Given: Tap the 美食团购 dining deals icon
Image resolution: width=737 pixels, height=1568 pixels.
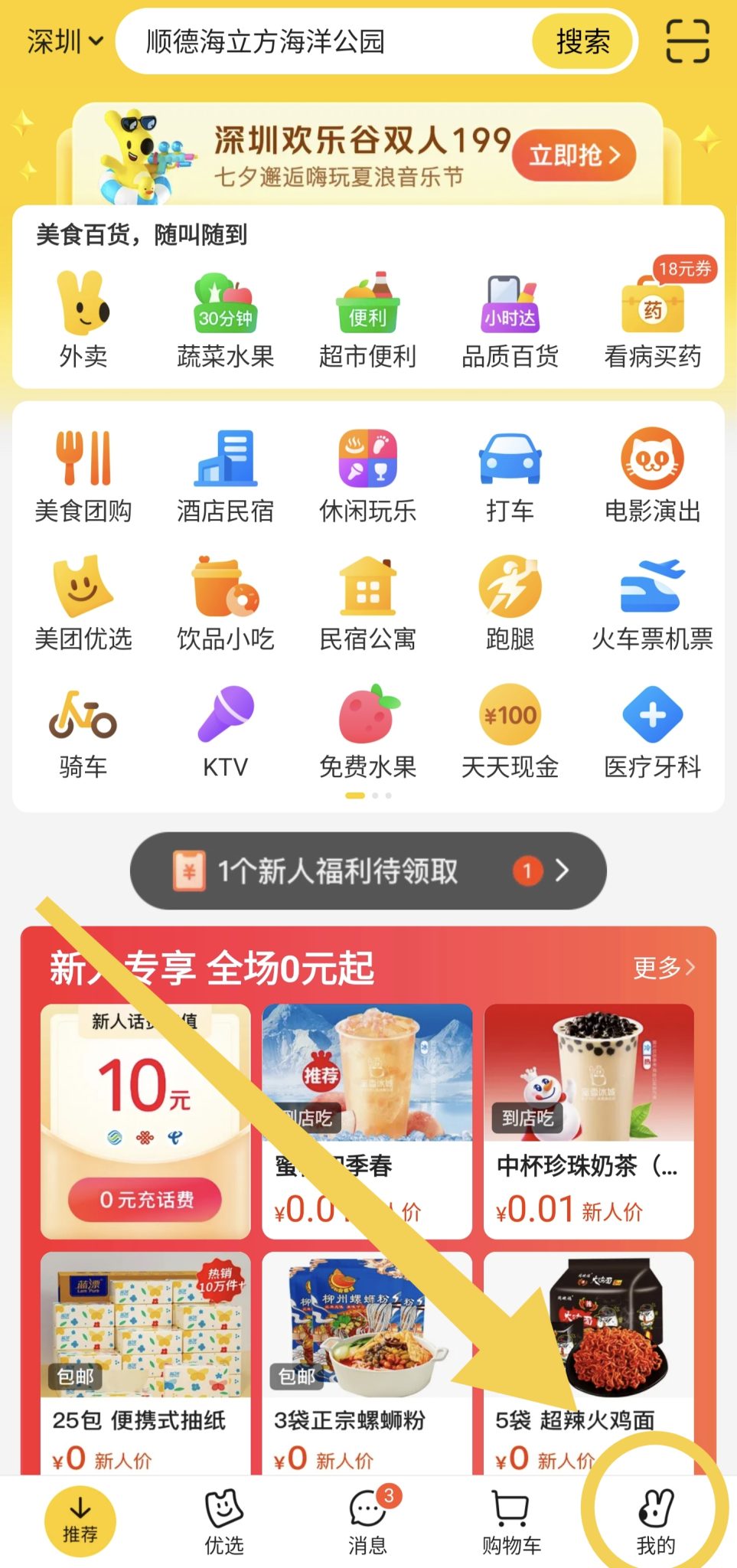Looking at the screenshot, I should click(80, 471).
